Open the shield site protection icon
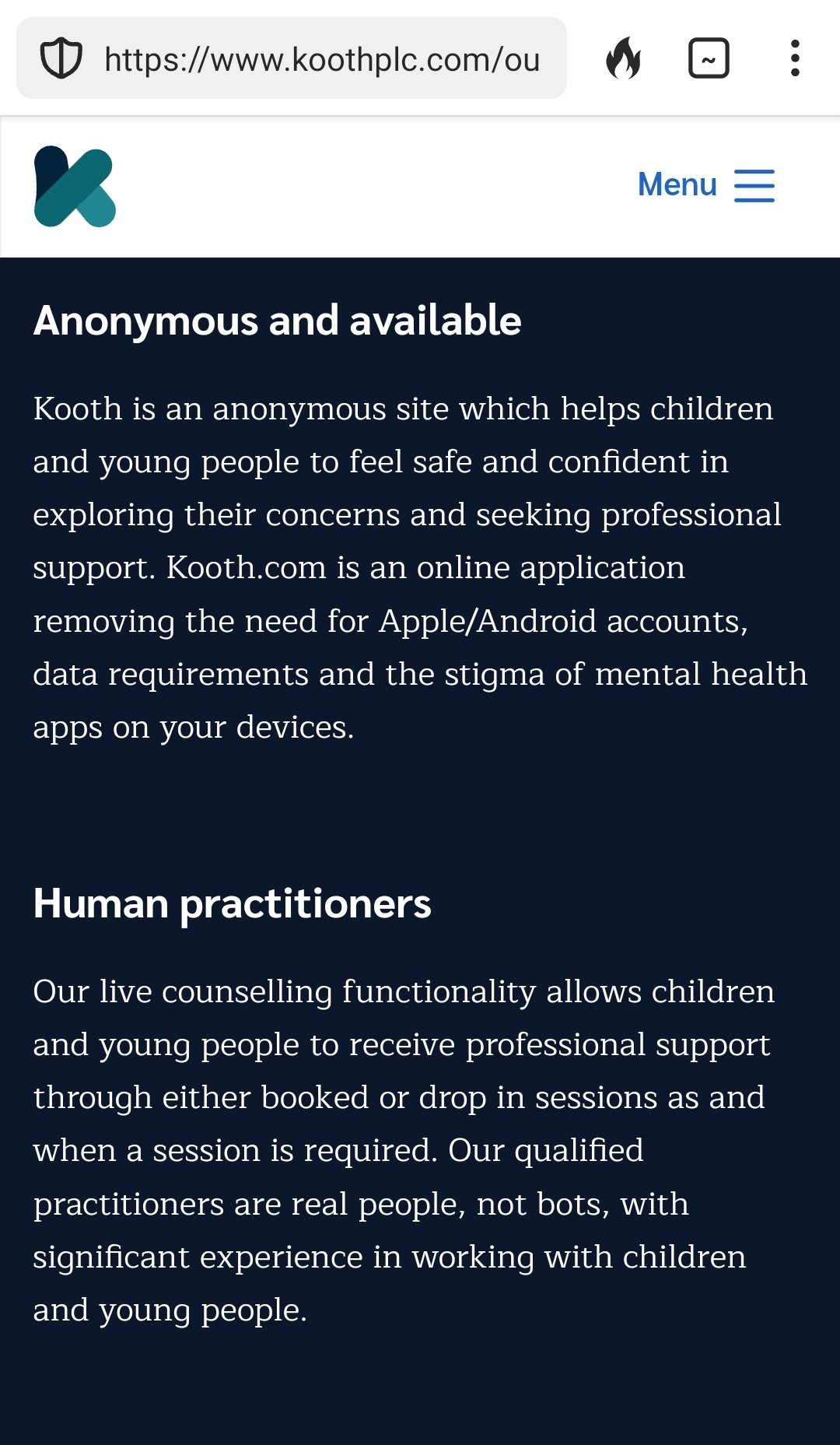 [61, 58]
